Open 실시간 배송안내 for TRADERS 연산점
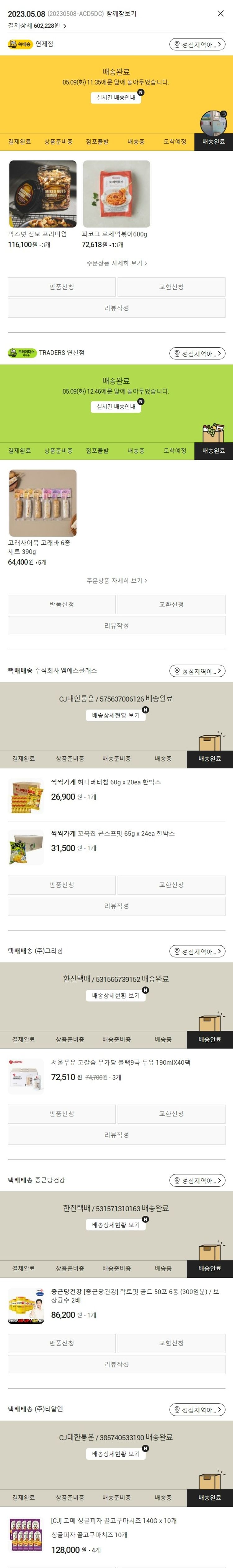Screen dimensions: 233x1568 click(x=116, y=407)
